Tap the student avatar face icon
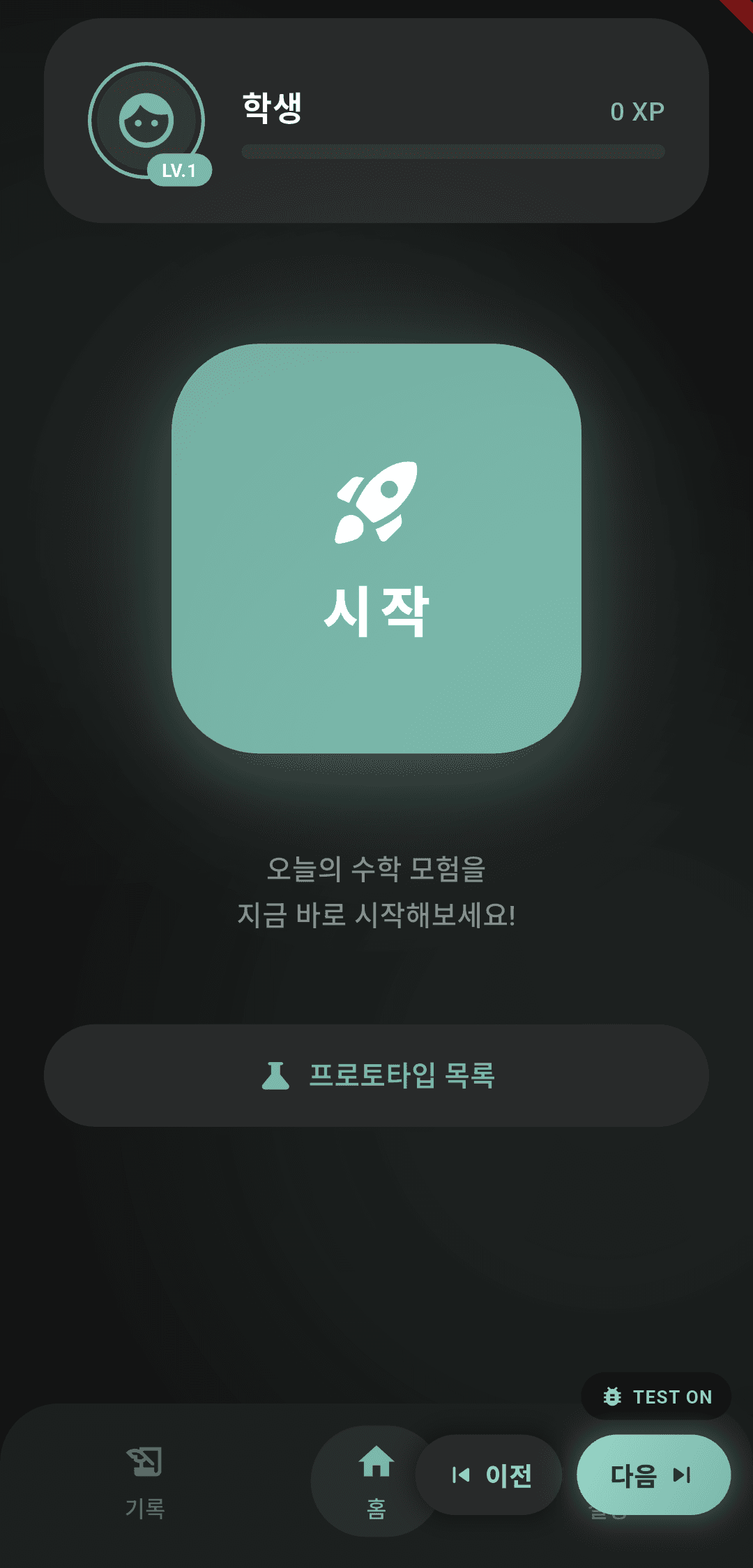 pos(145,120)
